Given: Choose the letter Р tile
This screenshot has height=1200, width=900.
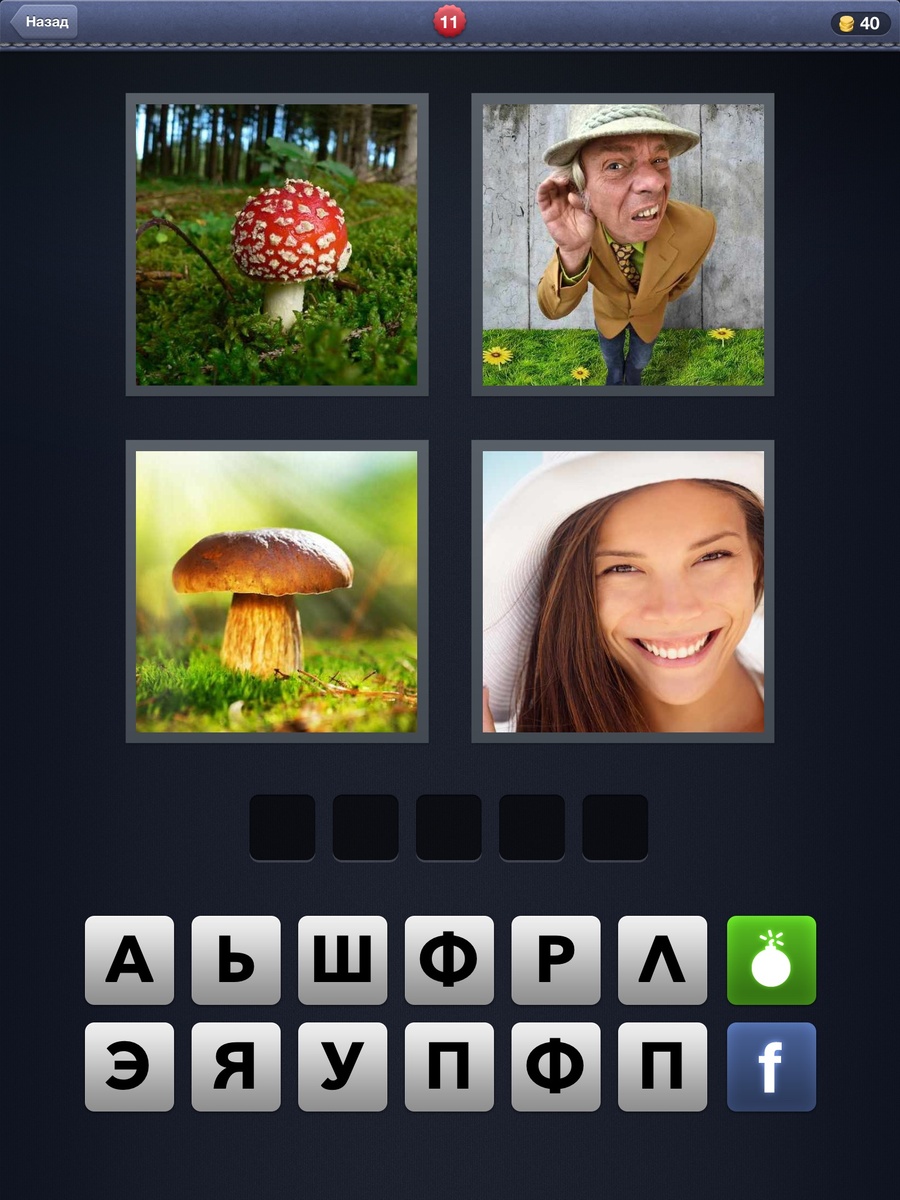Looking at the screenshot, I should point(556,960).
